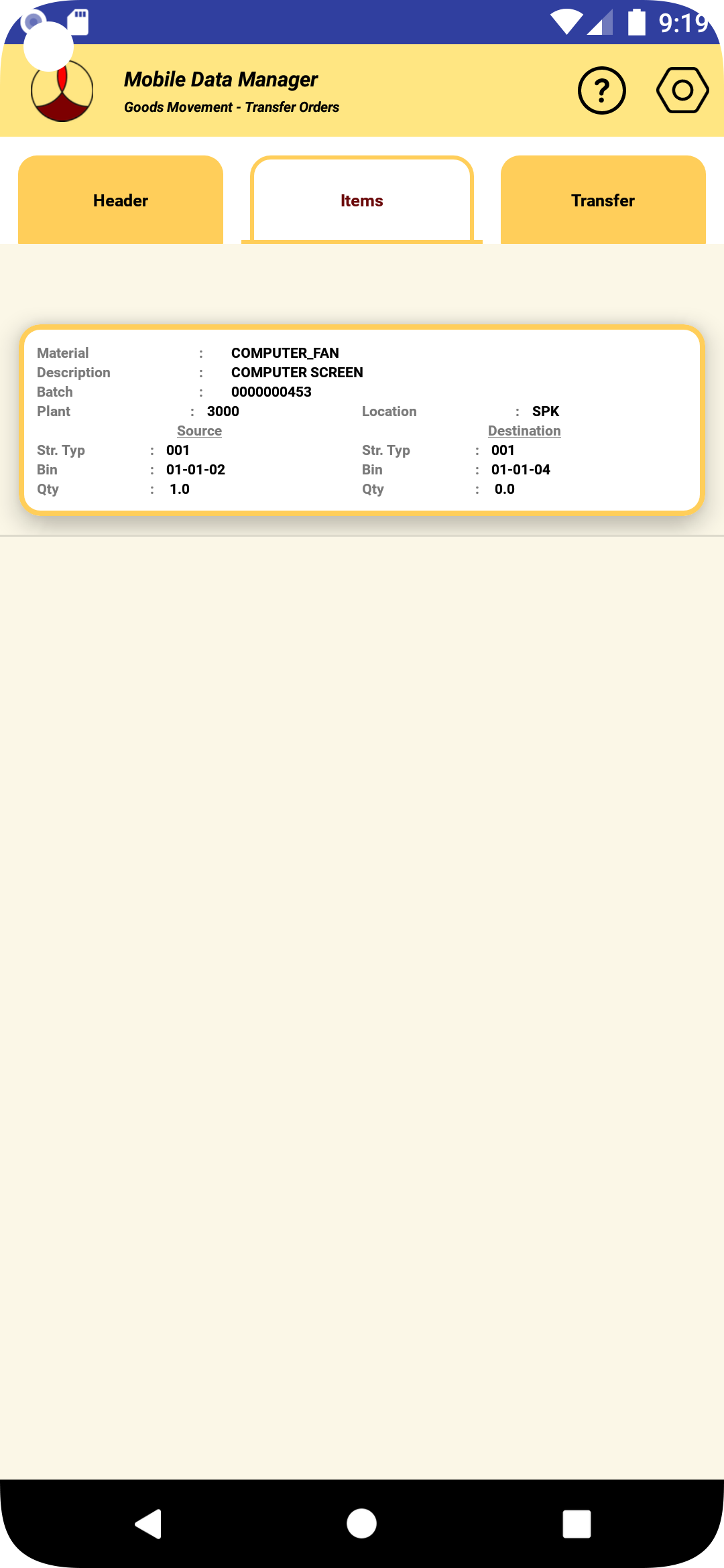Screen dimensions: 724x1568
Task: Switch to the Header tab
Action: (121, 200)
